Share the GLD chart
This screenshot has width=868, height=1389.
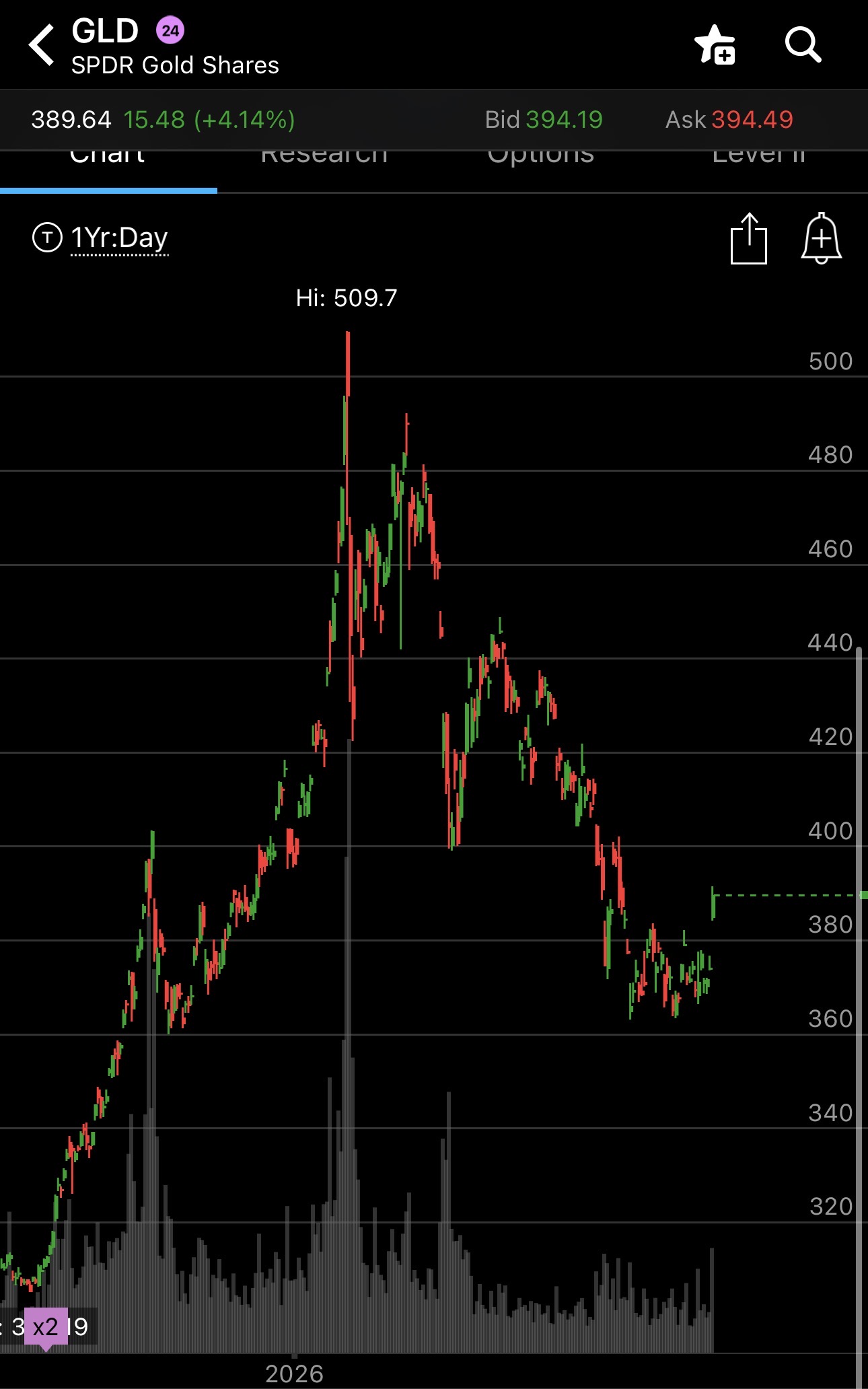click(749, 238)
